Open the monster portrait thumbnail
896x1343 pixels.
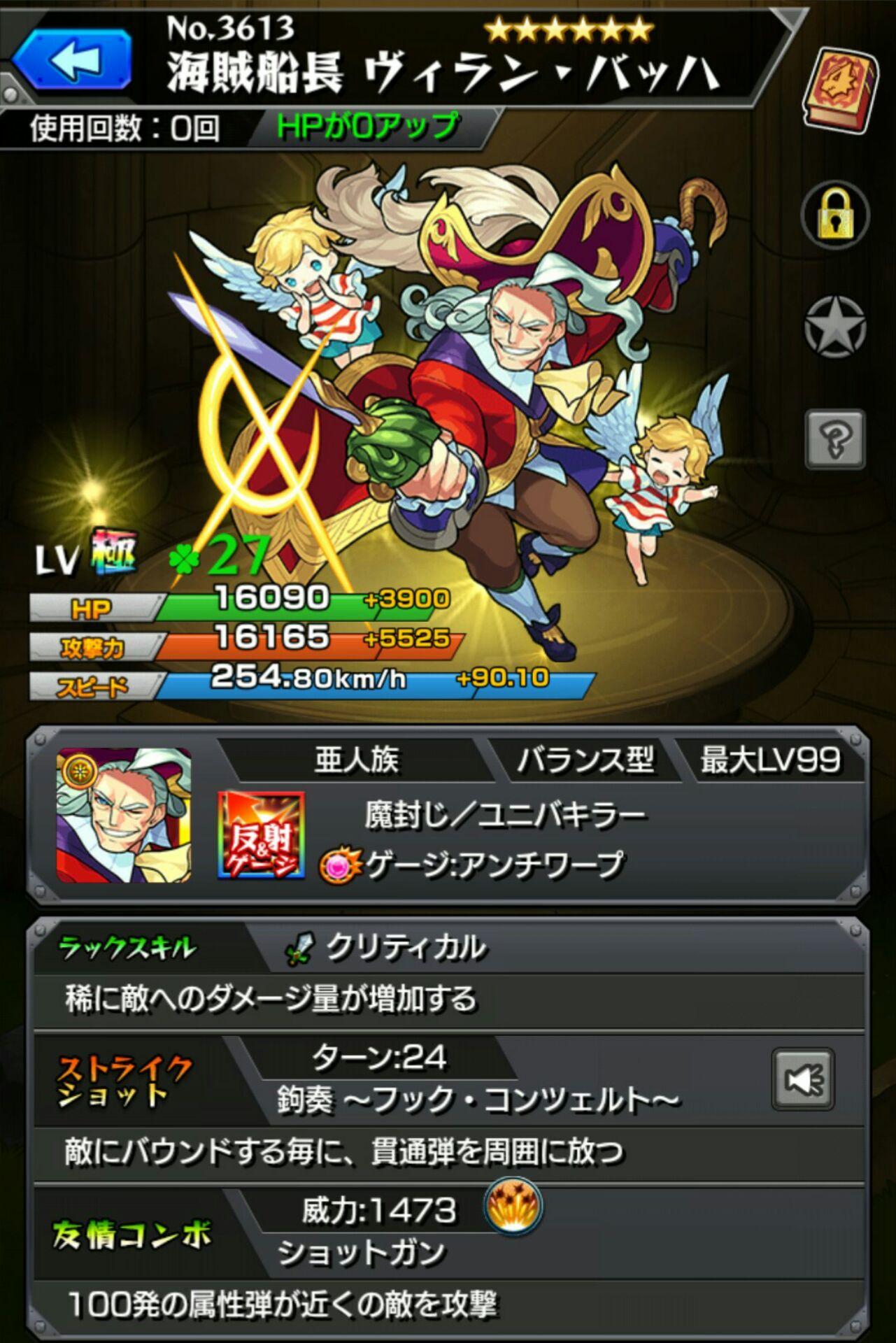point(124,815)
